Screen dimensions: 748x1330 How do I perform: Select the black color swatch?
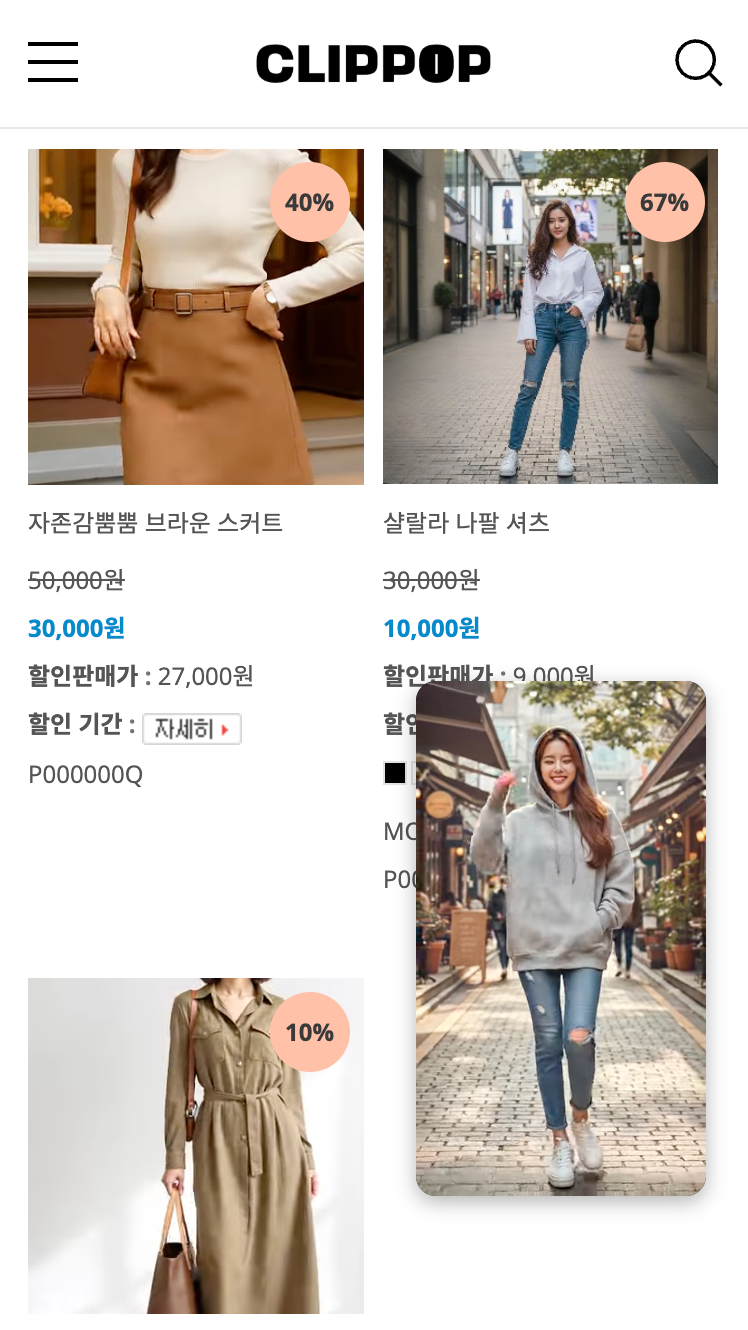click(x=395, y=773)
